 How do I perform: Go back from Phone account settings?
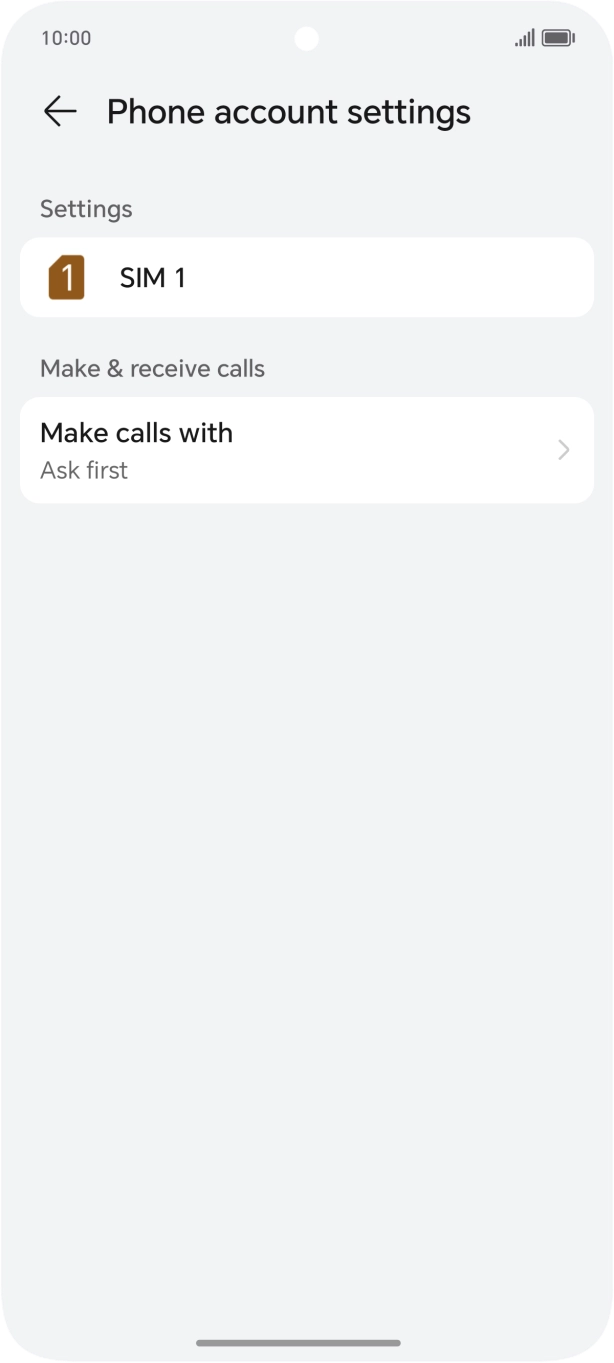click(x=60, y=112)
